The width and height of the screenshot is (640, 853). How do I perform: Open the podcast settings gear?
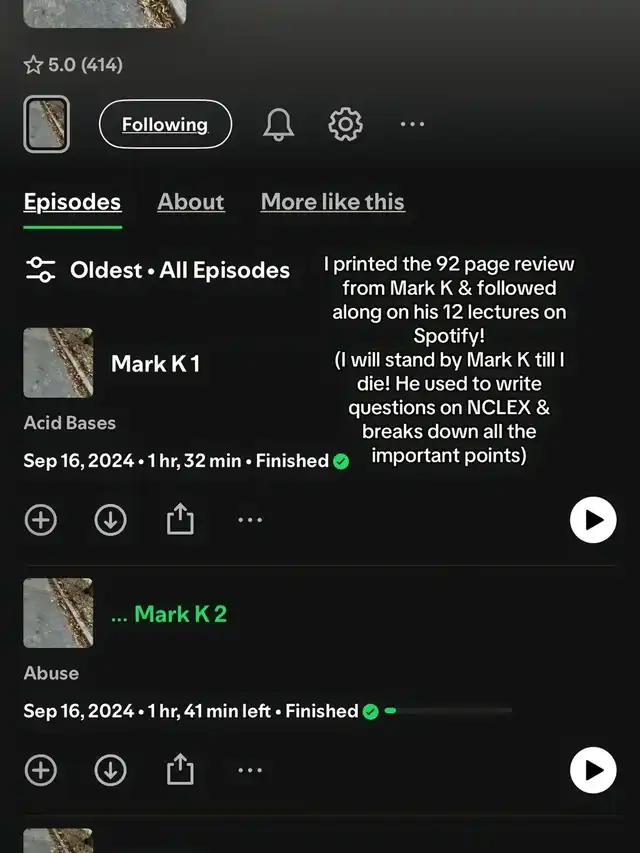coord(345,125)
